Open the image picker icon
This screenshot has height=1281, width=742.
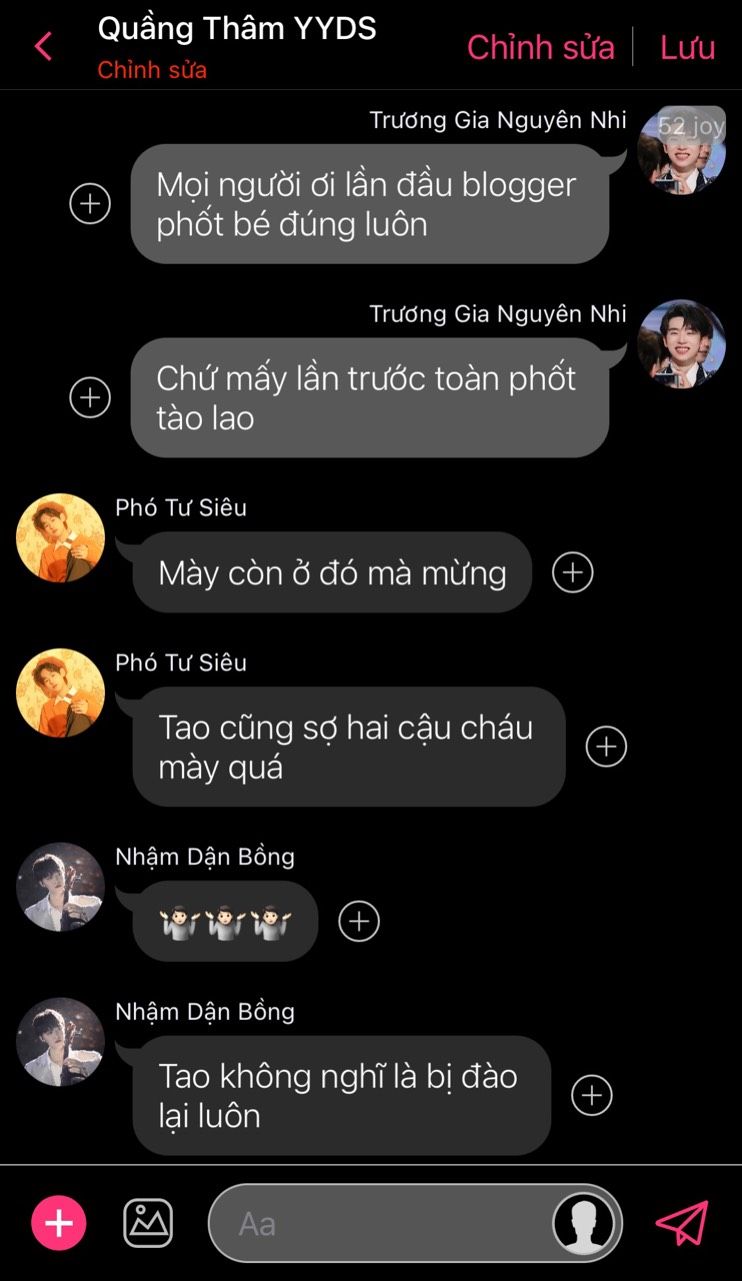click(148, 1223)
